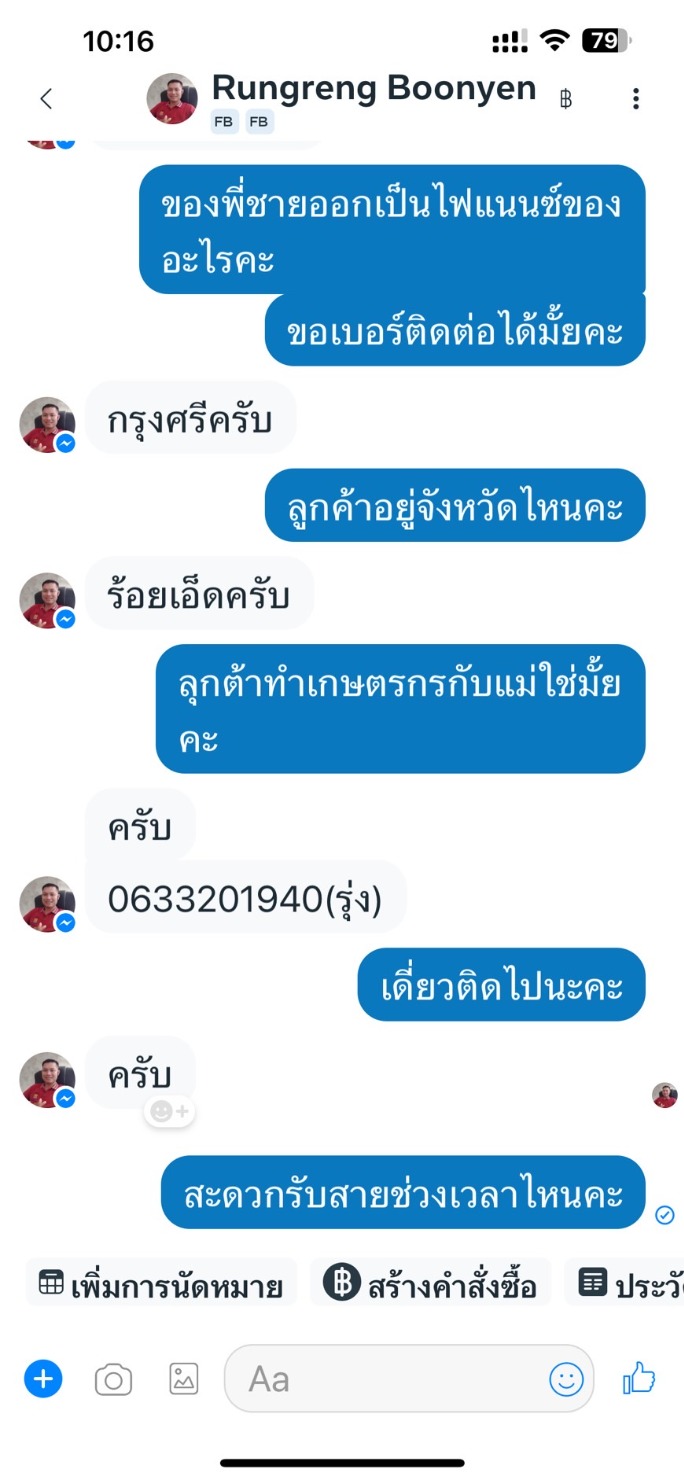
Task: Send a thumbs-up like
Action: 639,1379
